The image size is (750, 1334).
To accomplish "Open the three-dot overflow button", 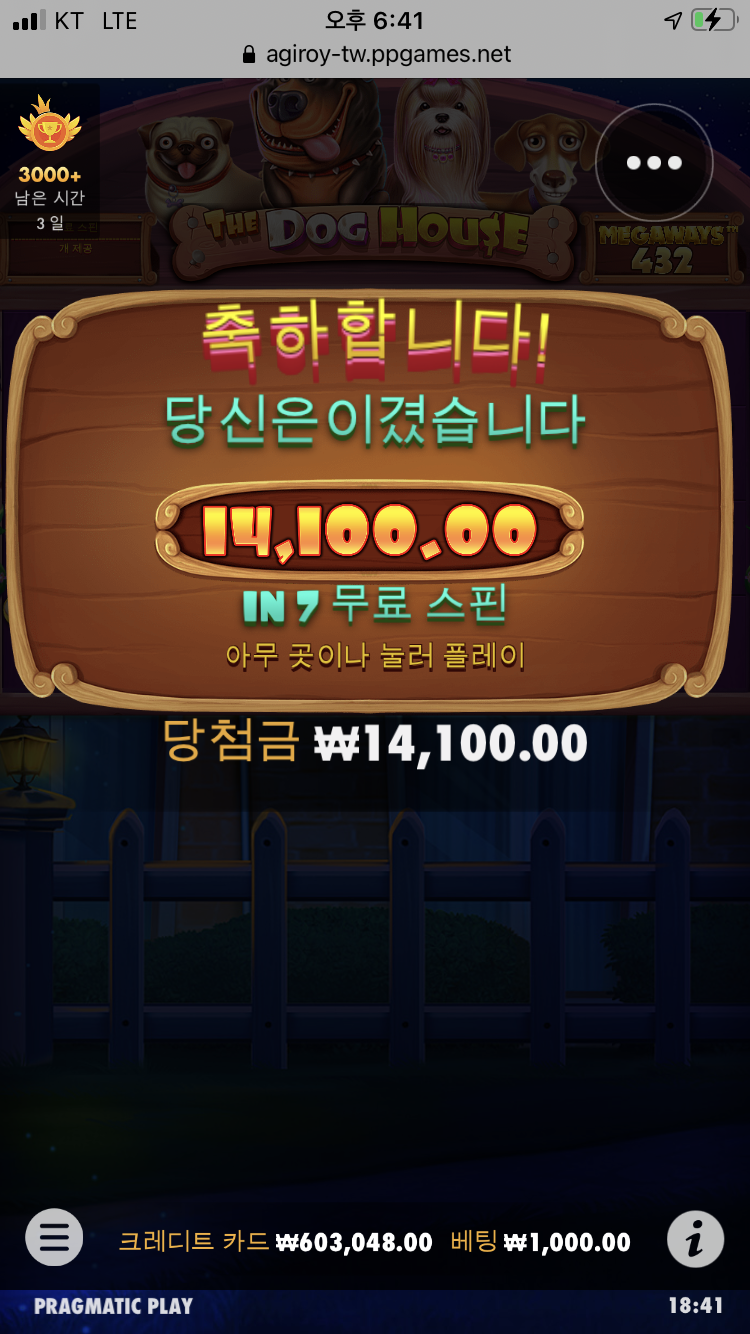I will click(654, 163).
